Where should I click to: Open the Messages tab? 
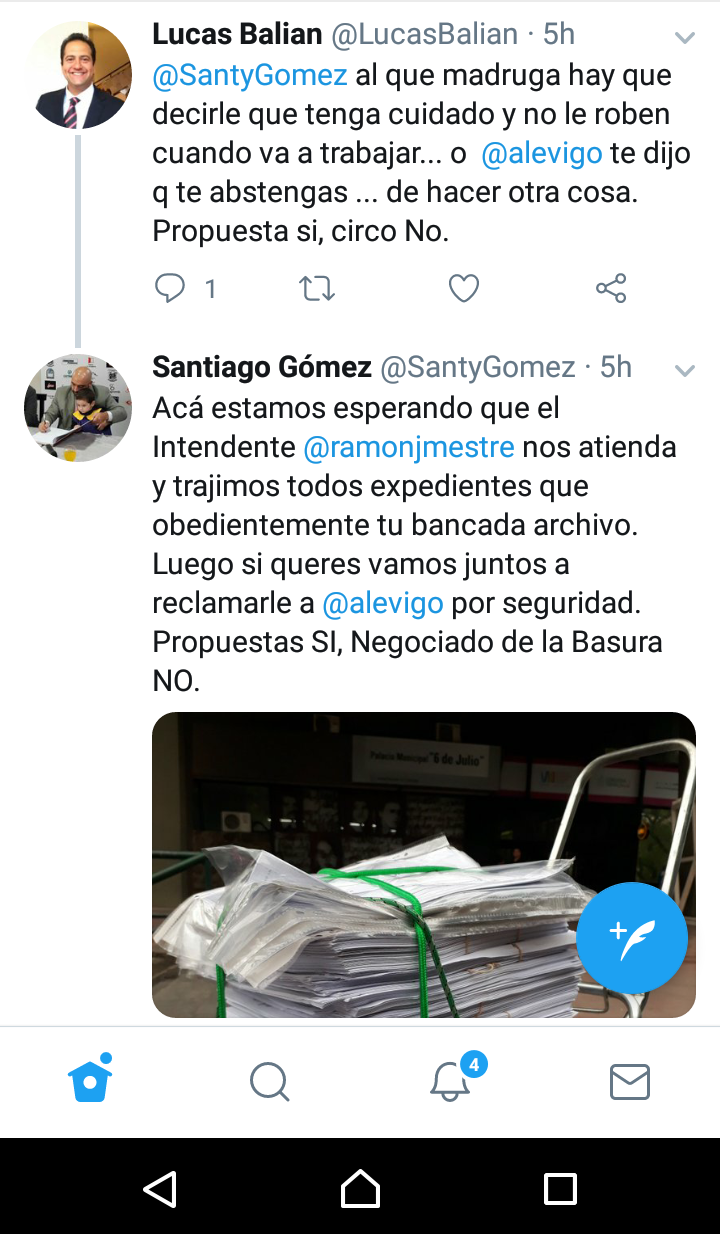630,1082
